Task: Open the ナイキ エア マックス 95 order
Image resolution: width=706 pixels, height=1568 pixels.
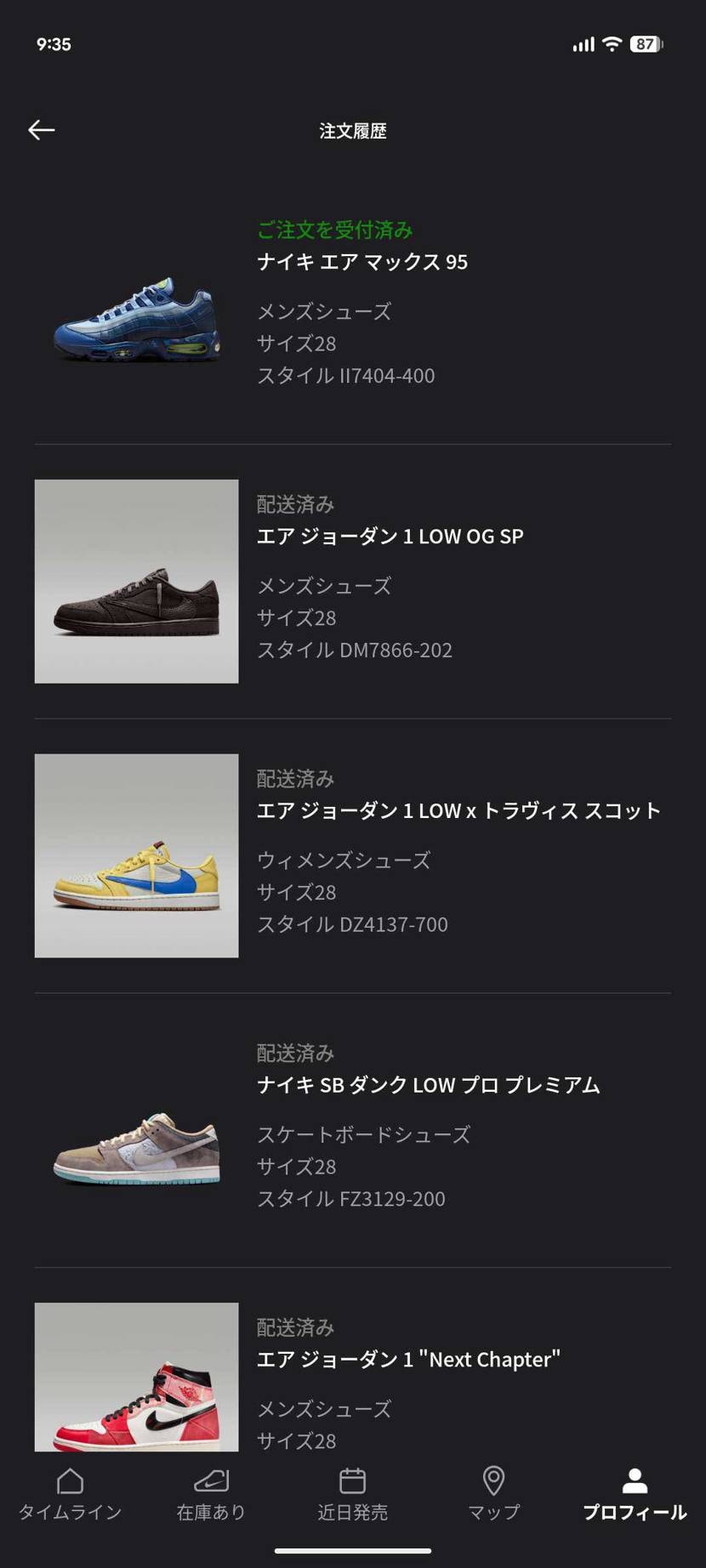Action: (x=362, y=262)
